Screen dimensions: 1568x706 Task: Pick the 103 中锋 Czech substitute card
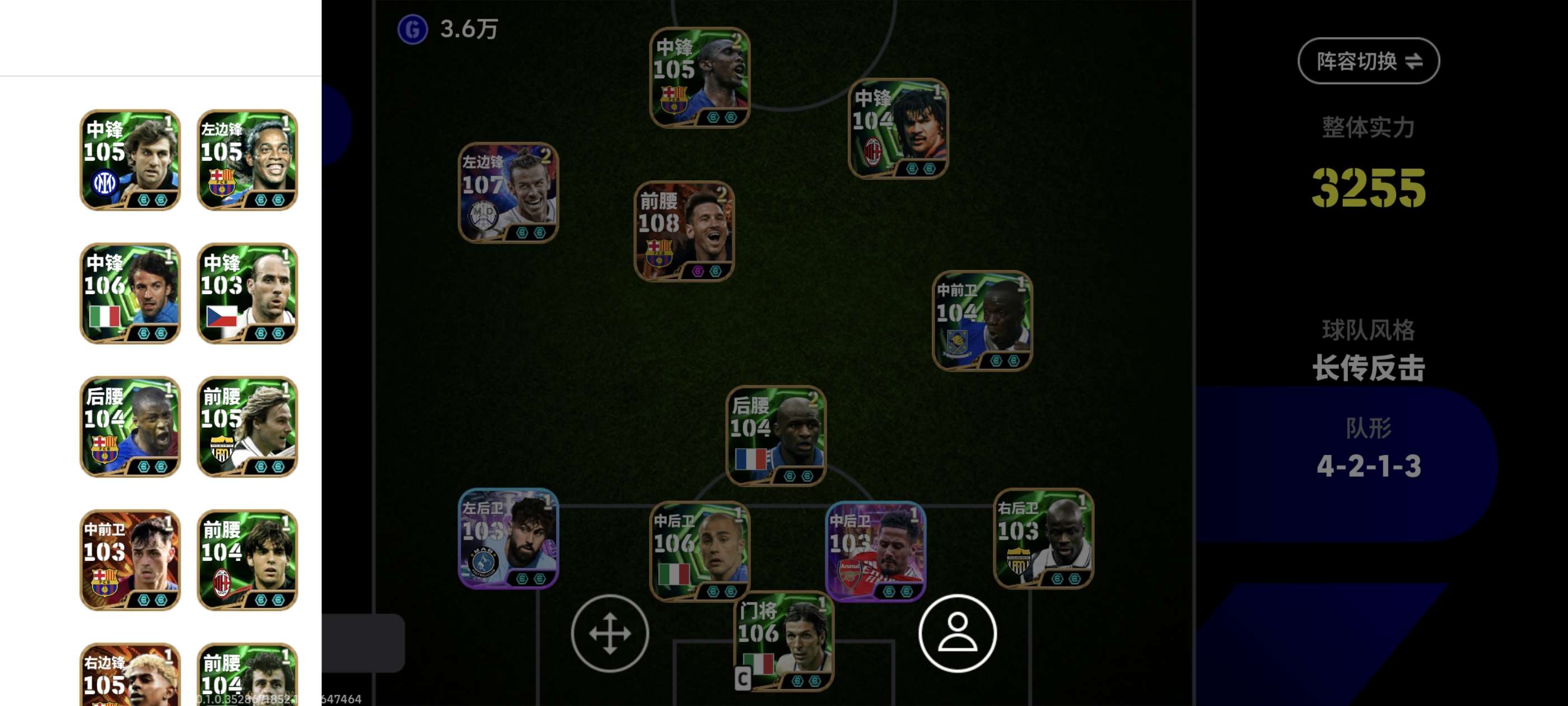[x=247, y=294]
